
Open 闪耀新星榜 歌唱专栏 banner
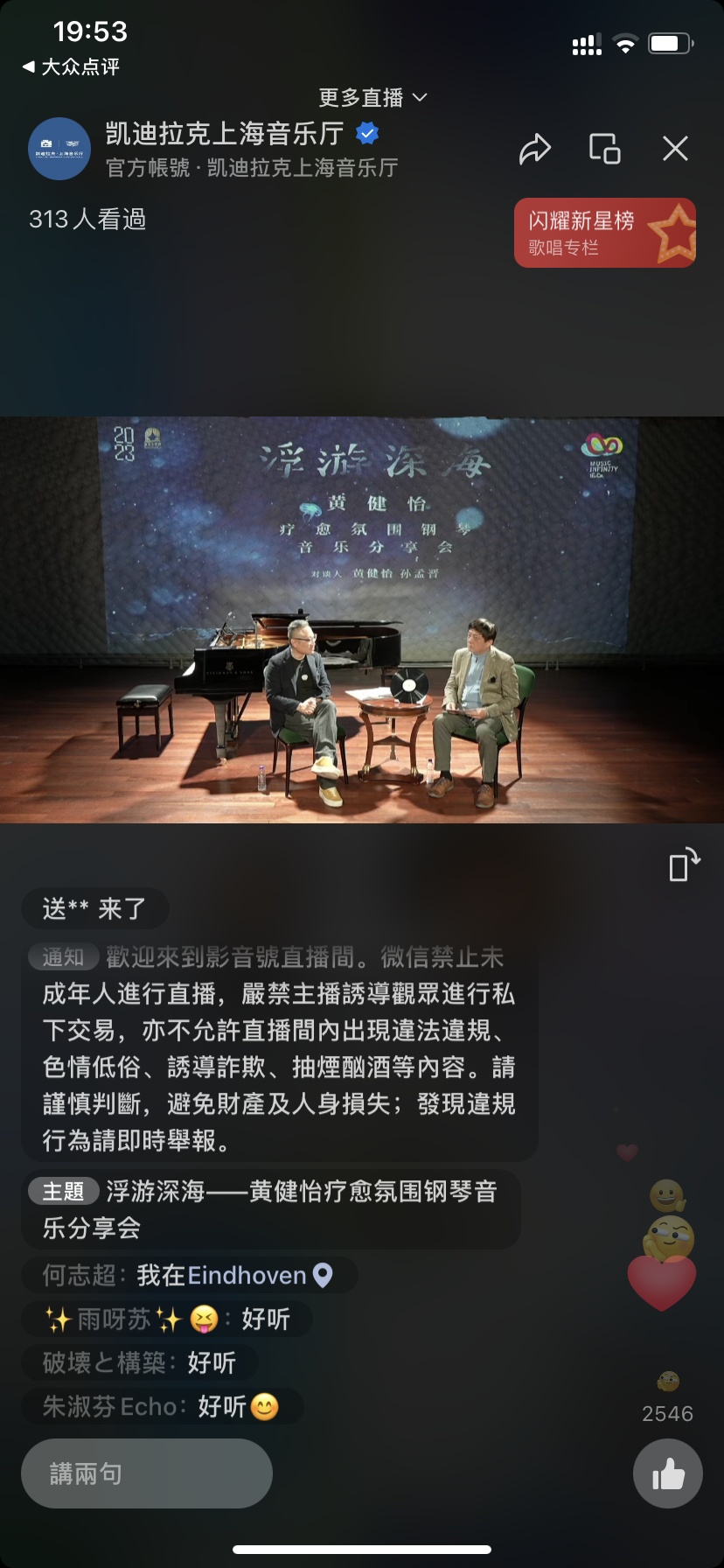(x=604, y=233)
